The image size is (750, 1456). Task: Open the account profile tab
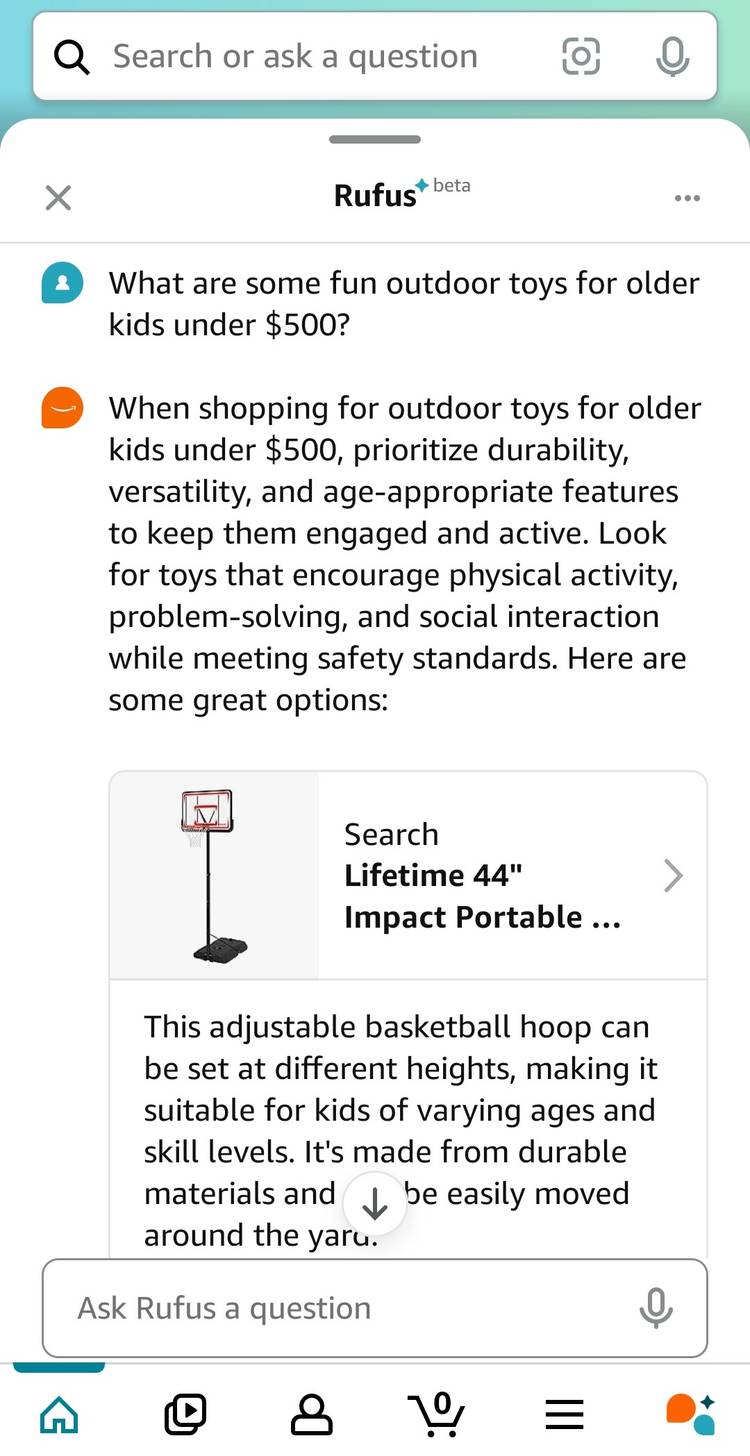(x=311, y=1414)
